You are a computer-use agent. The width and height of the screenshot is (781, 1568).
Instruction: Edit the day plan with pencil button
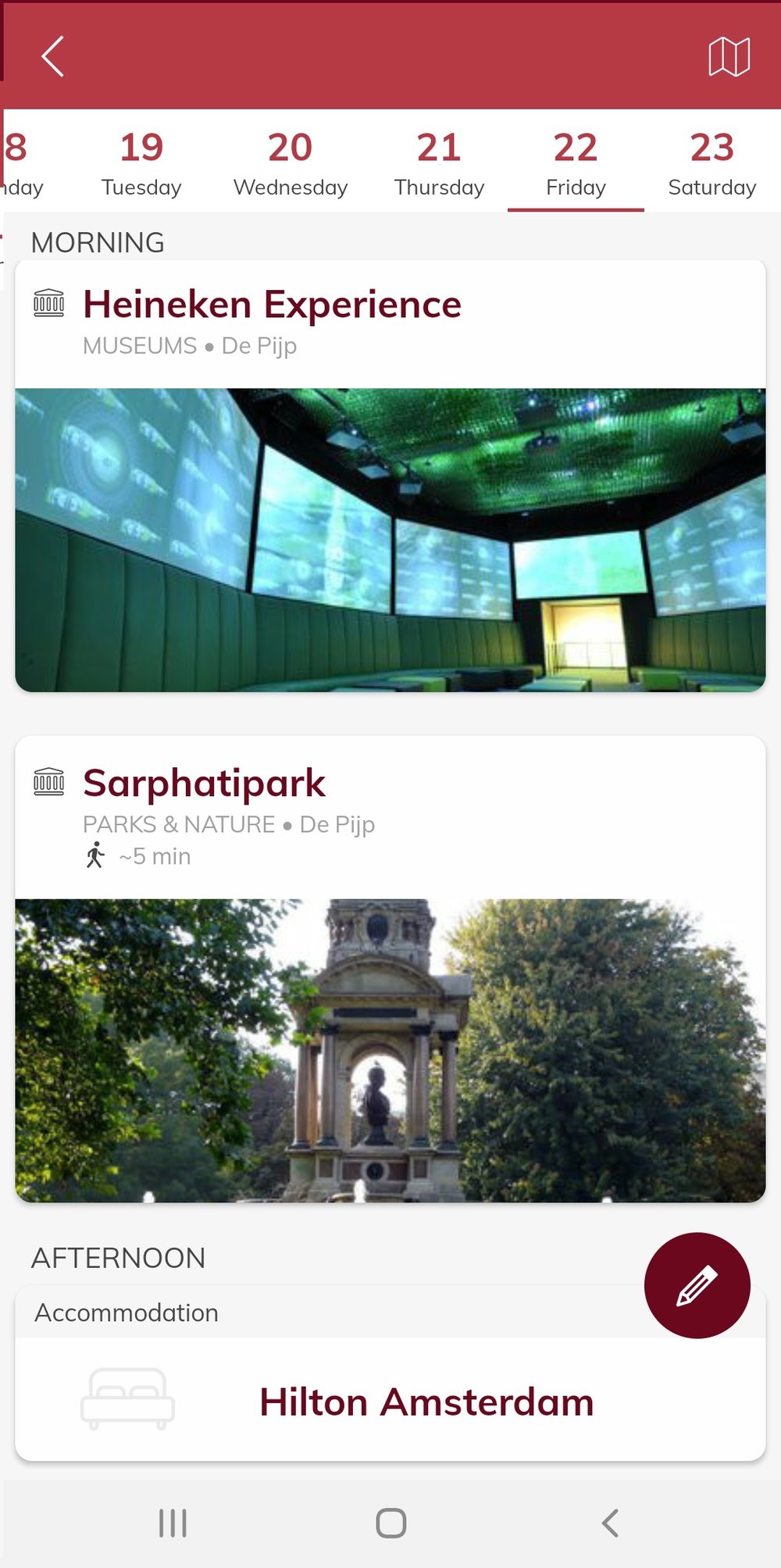point(697,1285)
